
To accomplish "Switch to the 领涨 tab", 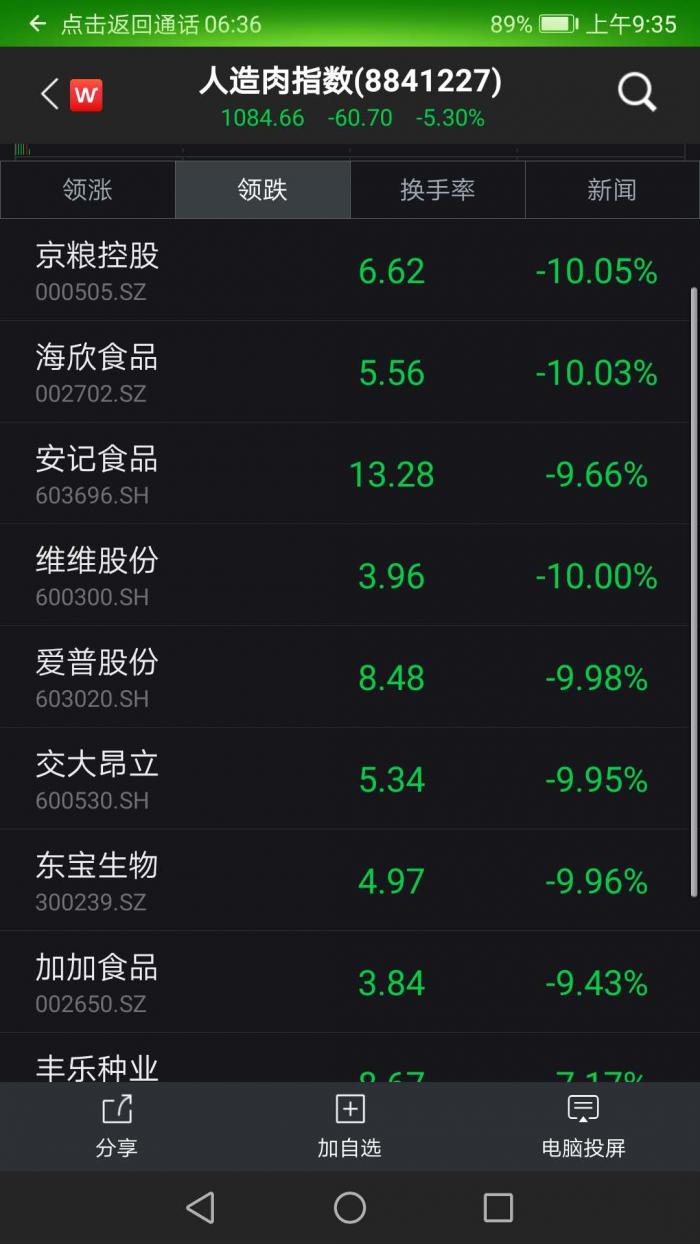I will 88,190.
